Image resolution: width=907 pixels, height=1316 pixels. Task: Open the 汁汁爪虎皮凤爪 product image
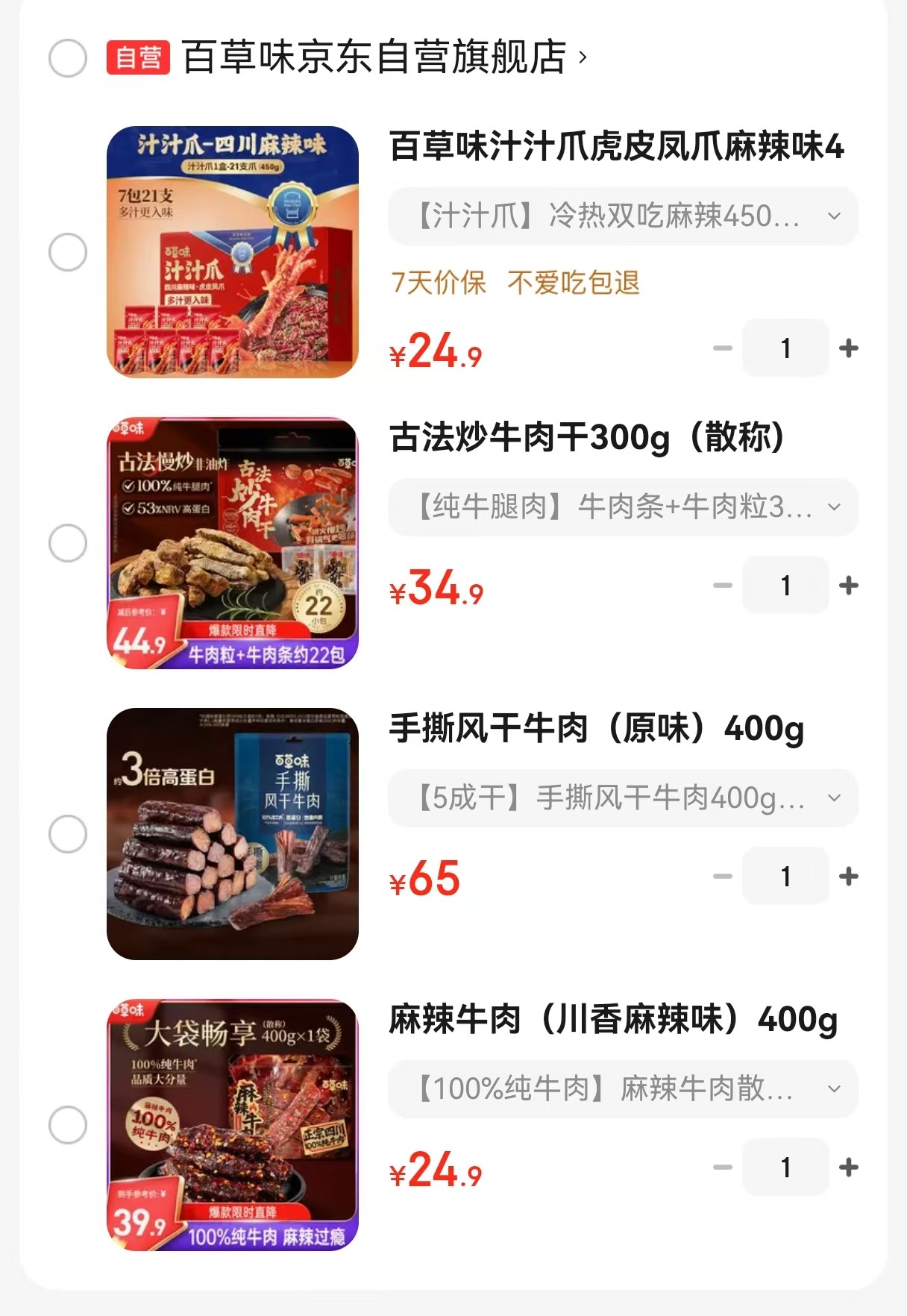[x=233, y=252]
